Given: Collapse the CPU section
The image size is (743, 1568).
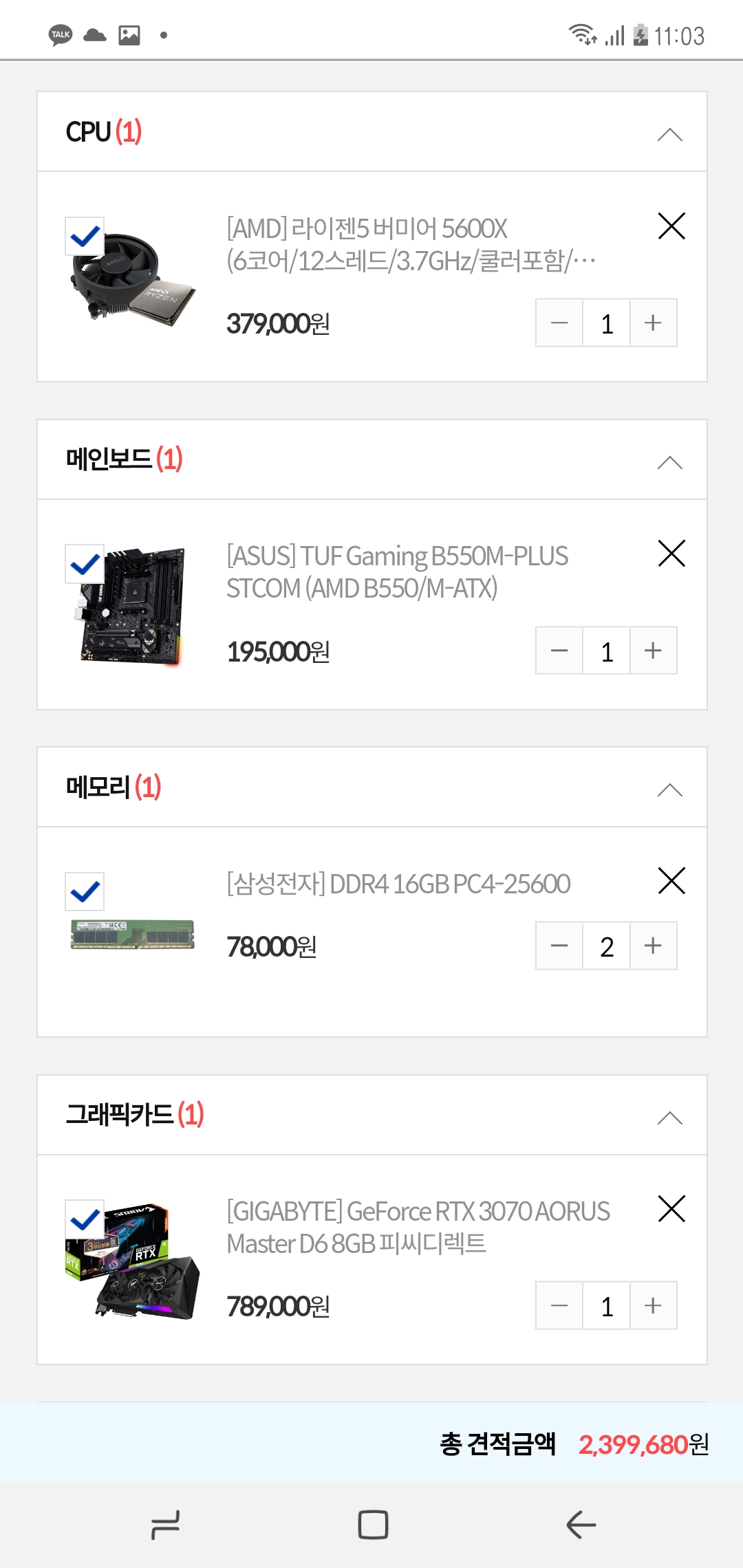Looking at the screenshot, I should (669, 134).
